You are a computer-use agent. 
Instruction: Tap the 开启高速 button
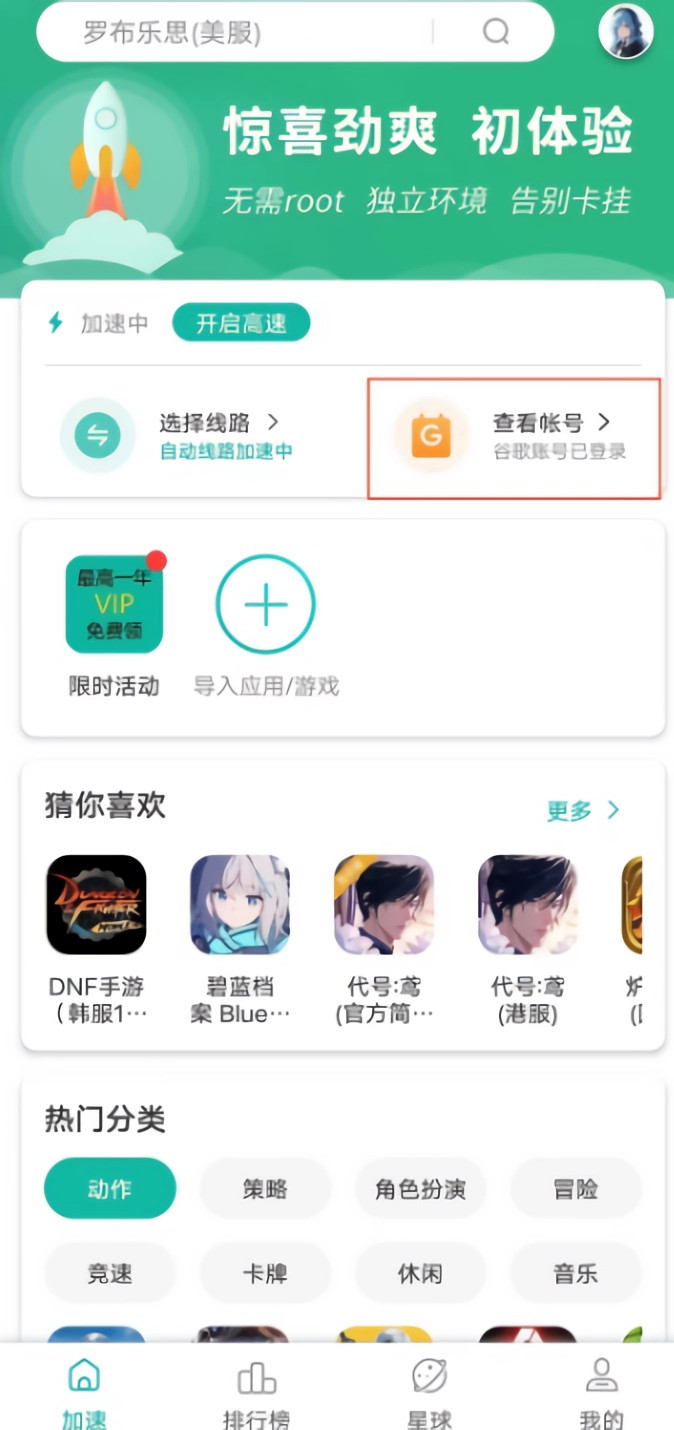click(241, 323)
